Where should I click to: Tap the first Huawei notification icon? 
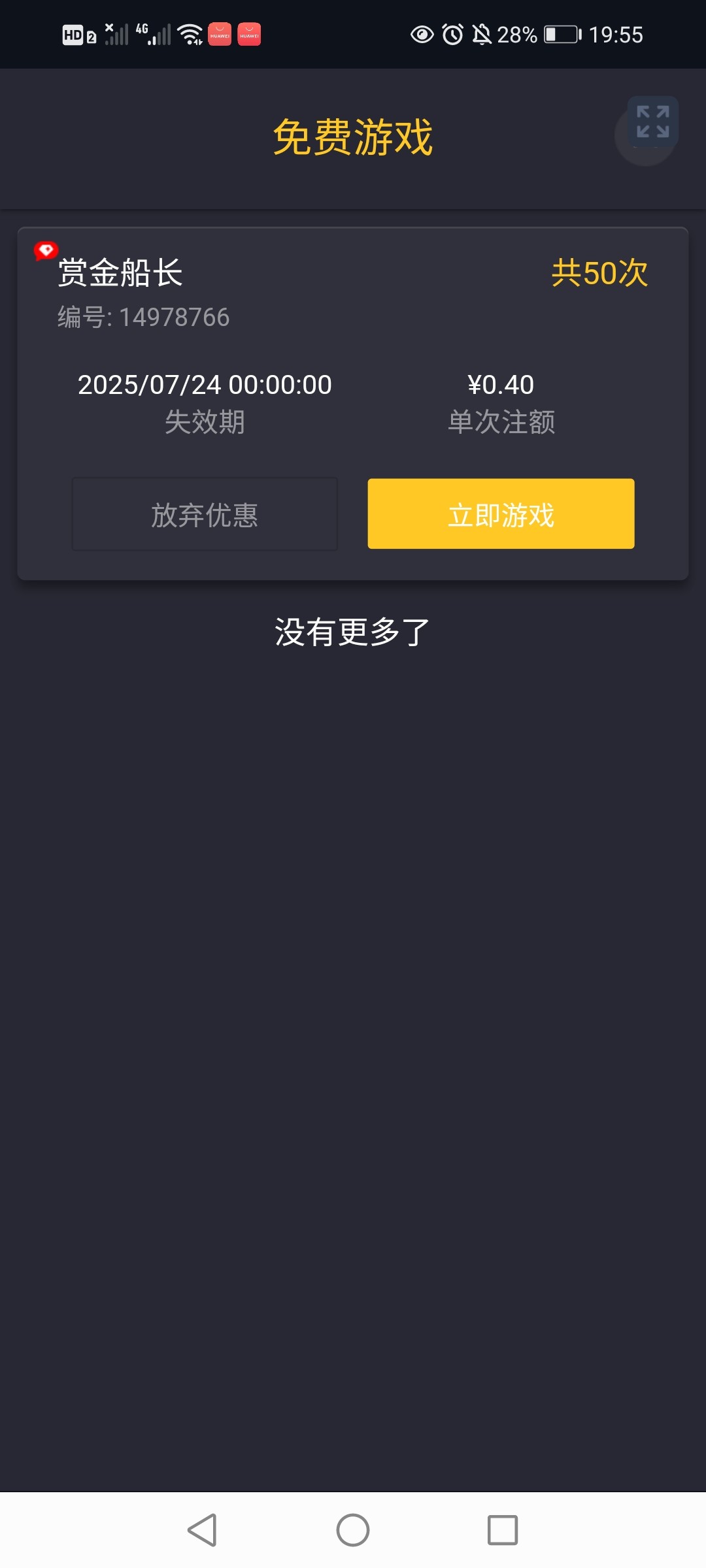(x=220, y=34)
